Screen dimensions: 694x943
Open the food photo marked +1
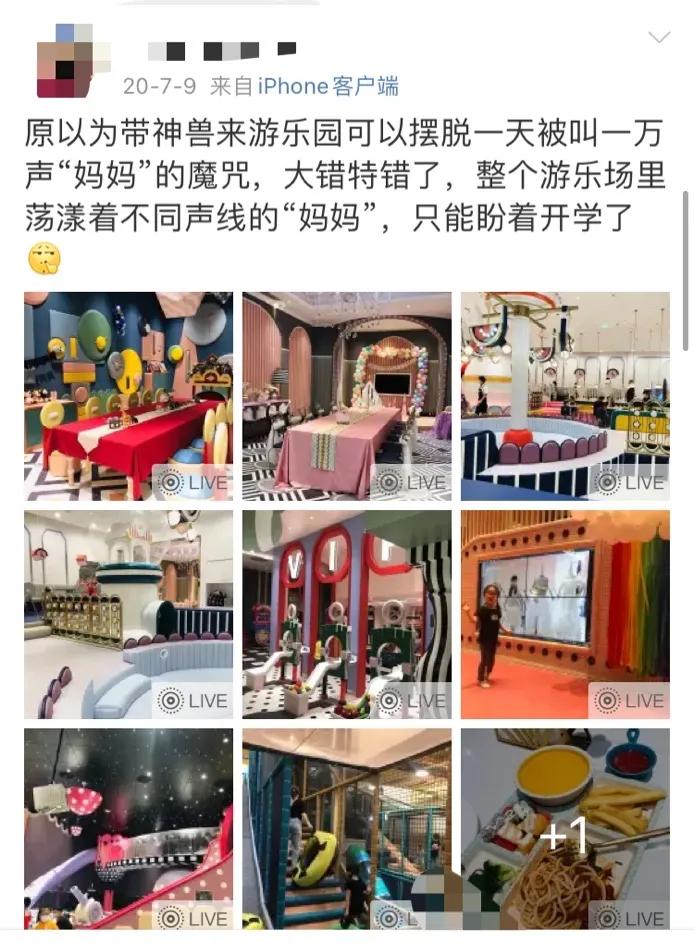(565, 830)
